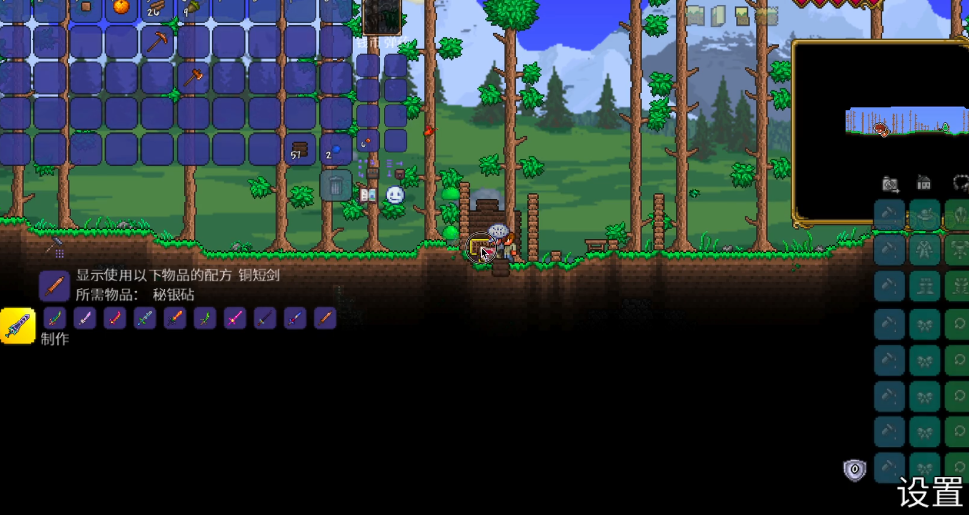
Task: Open the housing icon below minimap
Action: [x=925, y=184]
